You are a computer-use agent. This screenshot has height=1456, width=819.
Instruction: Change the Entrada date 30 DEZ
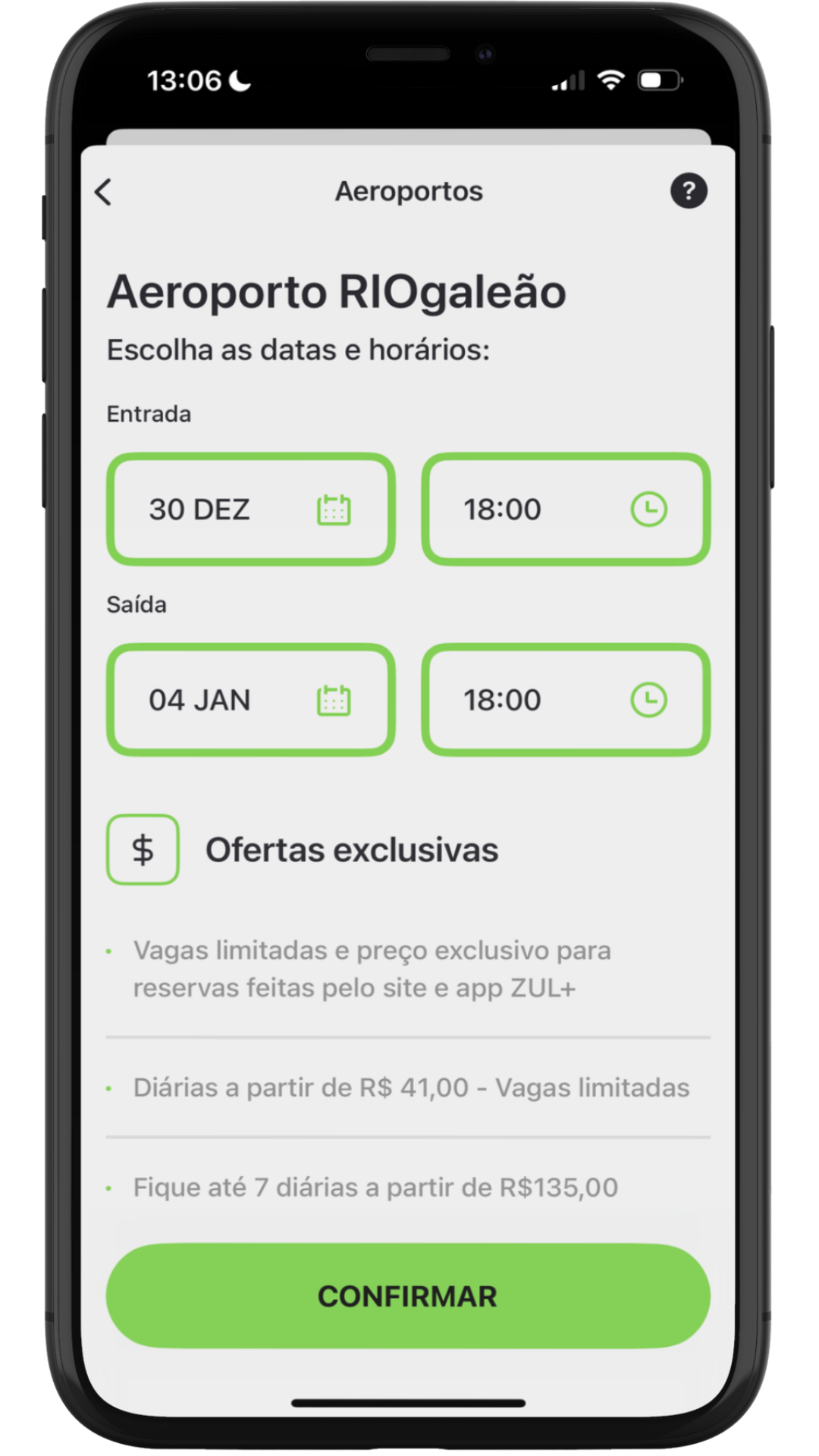pyautogui.click(x=250, y=509)
